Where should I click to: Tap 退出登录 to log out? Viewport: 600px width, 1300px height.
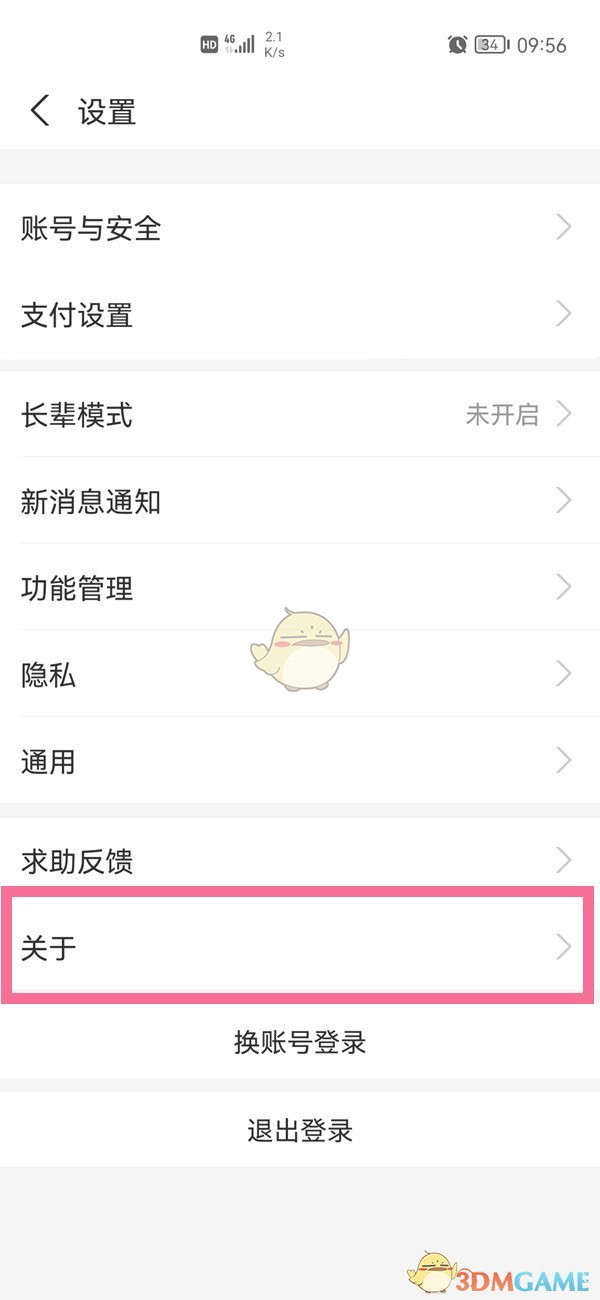tap(300, 1131)
